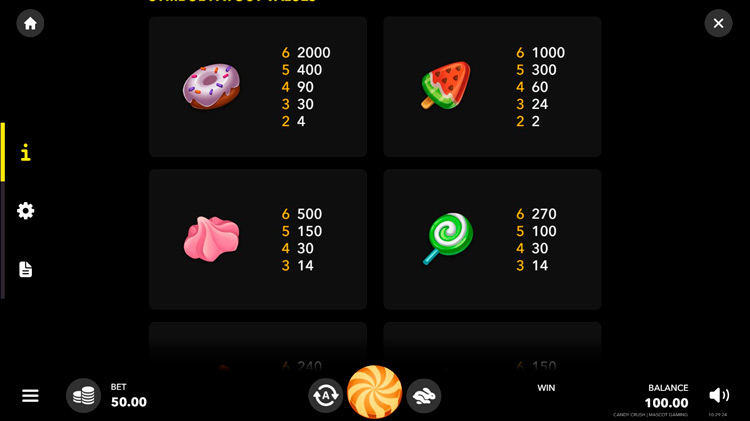Open the hamburger menu
Image resolution: width=750 pixels, height=421 pixels.
point(30,396)
